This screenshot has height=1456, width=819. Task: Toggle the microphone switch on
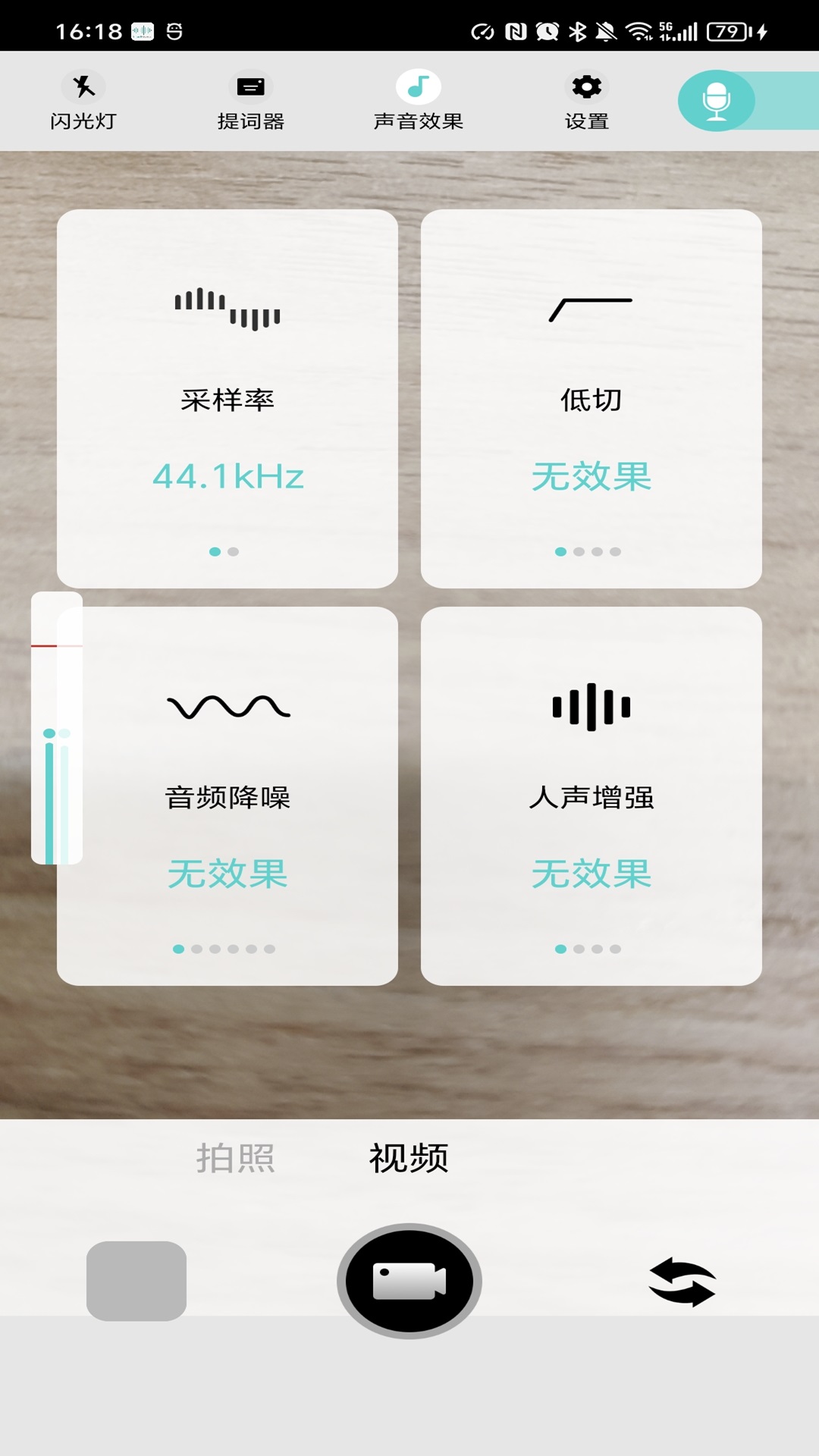719,102
